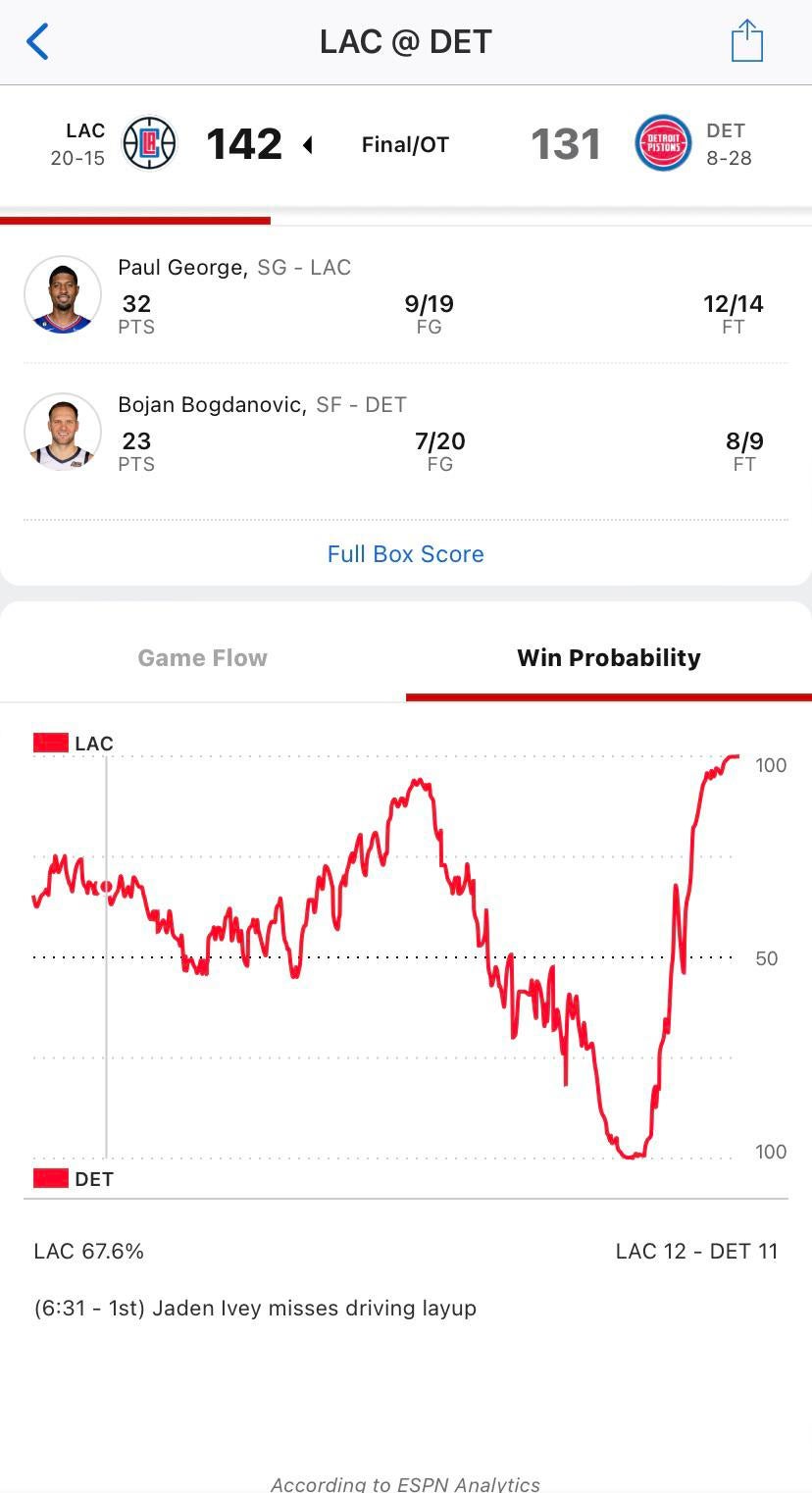Switch to the Game Flow tab
This screenshot has width=812, height=1493.
[202, 658]
